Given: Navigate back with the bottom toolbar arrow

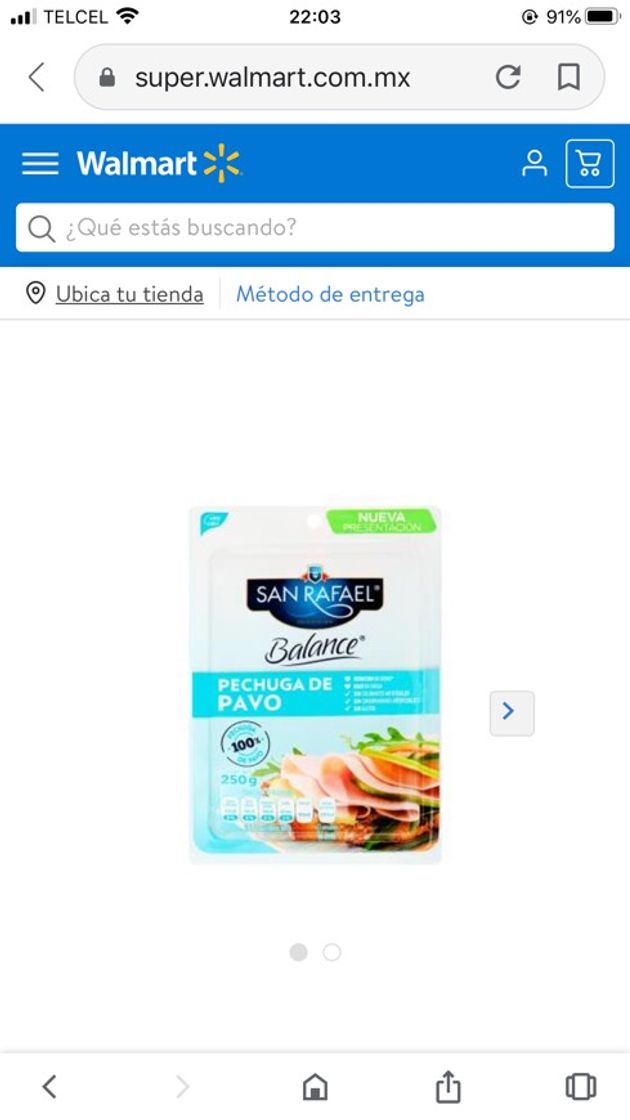Looking at the screenshot, I should (49, 1086).
